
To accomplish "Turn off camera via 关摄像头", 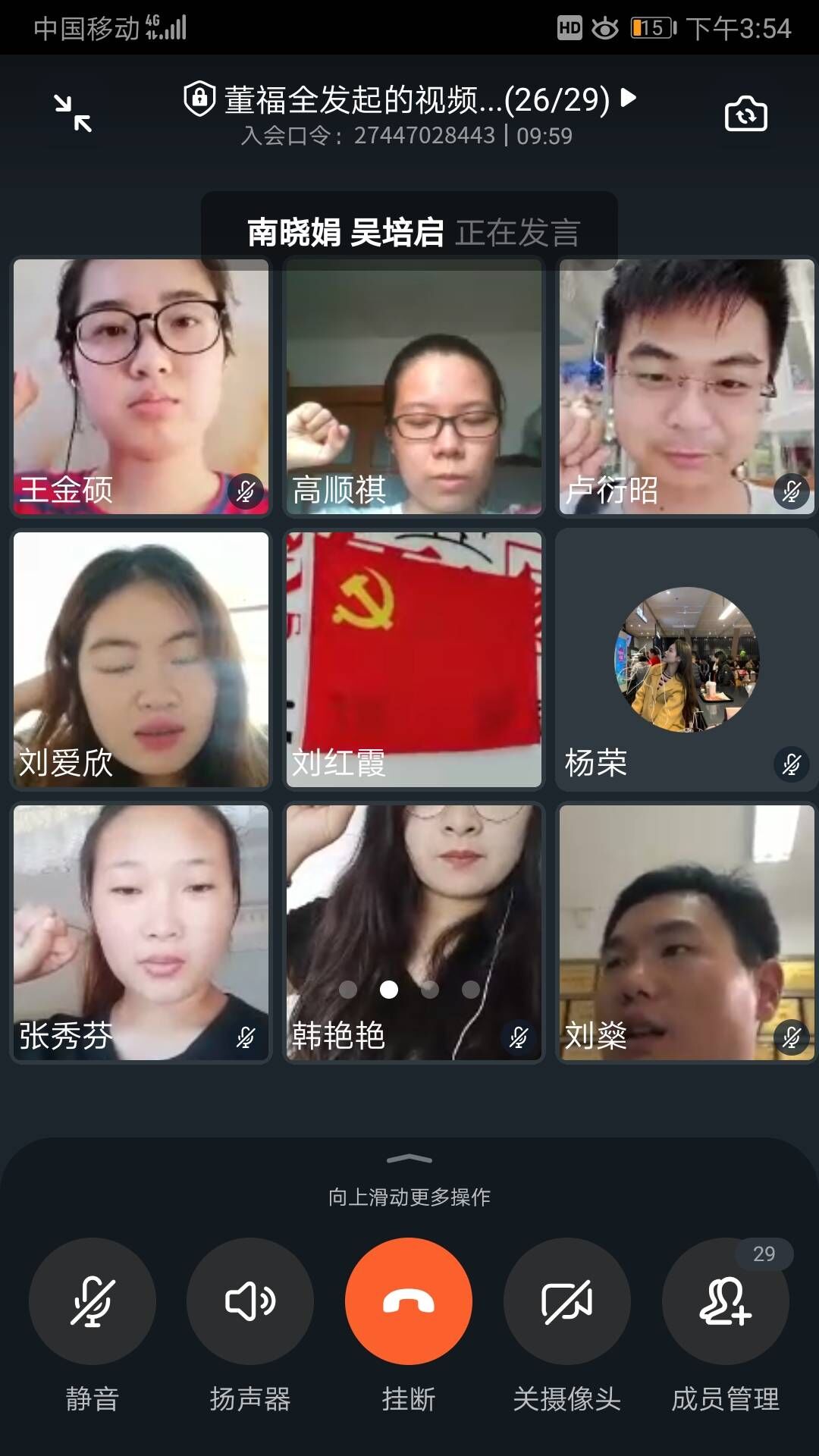I will point(567,1301).
